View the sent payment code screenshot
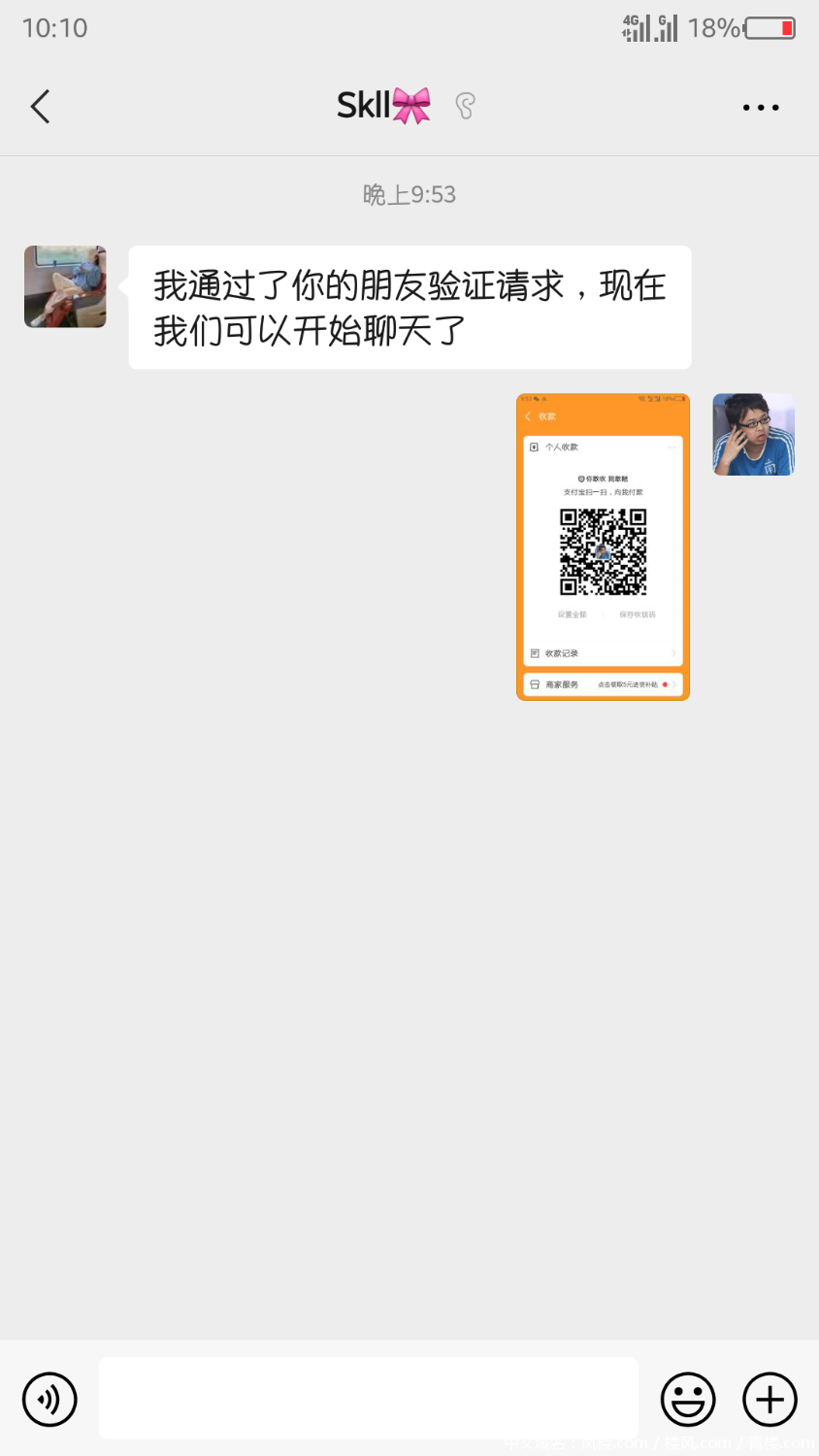 [603, 546]
